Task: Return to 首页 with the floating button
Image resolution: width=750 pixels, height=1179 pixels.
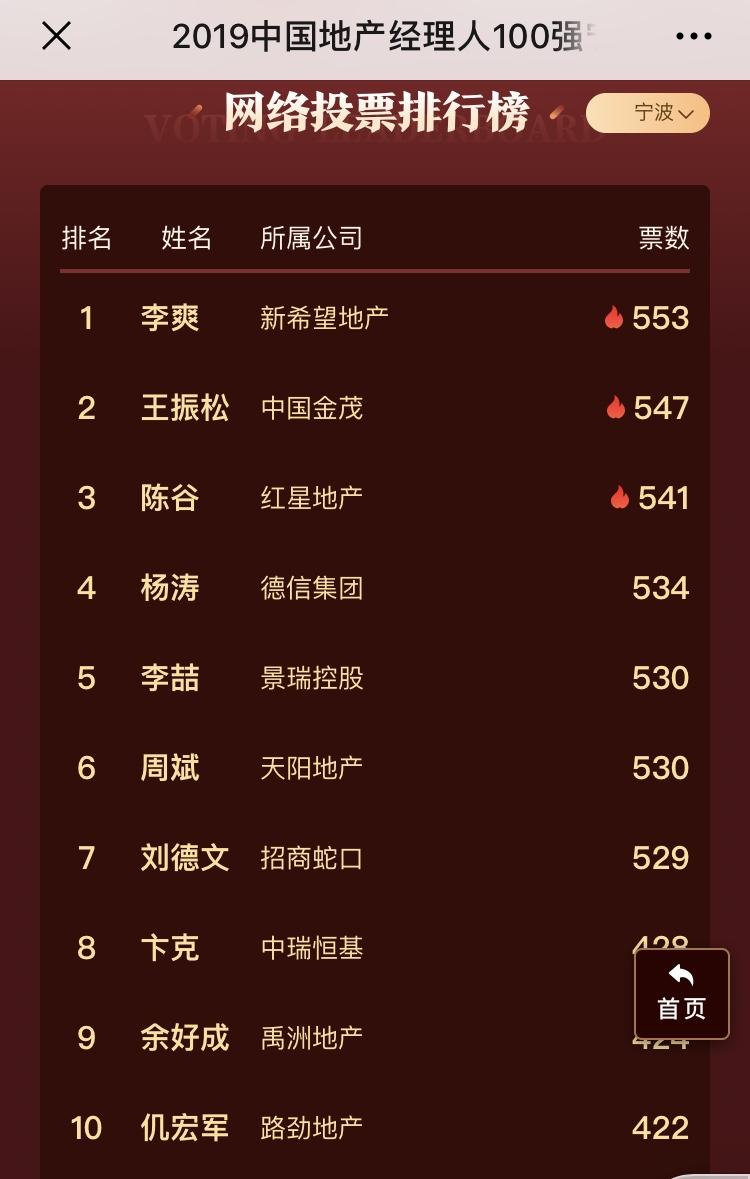Action: [x=682, y=994]
